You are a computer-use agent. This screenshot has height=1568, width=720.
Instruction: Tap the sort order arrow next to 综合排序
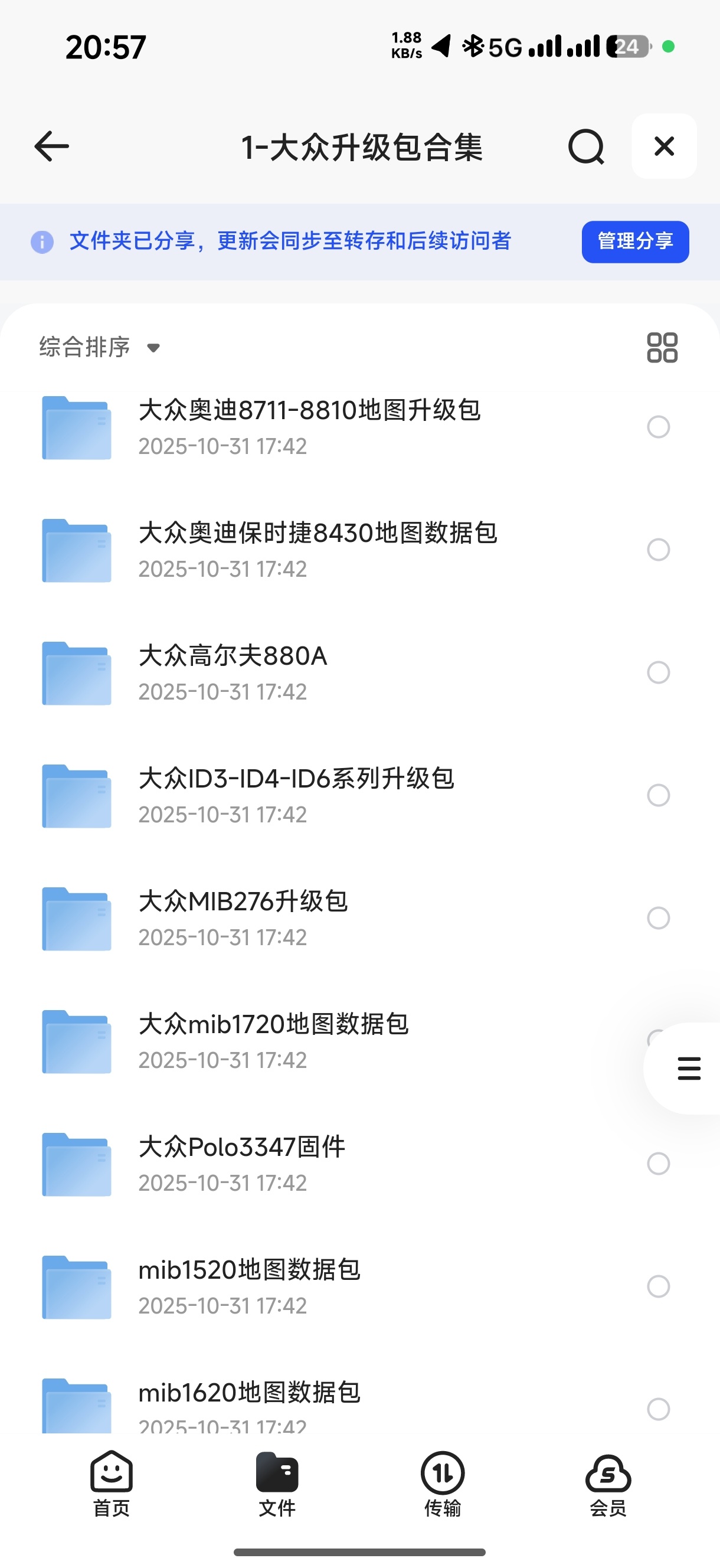coord(153,348)
